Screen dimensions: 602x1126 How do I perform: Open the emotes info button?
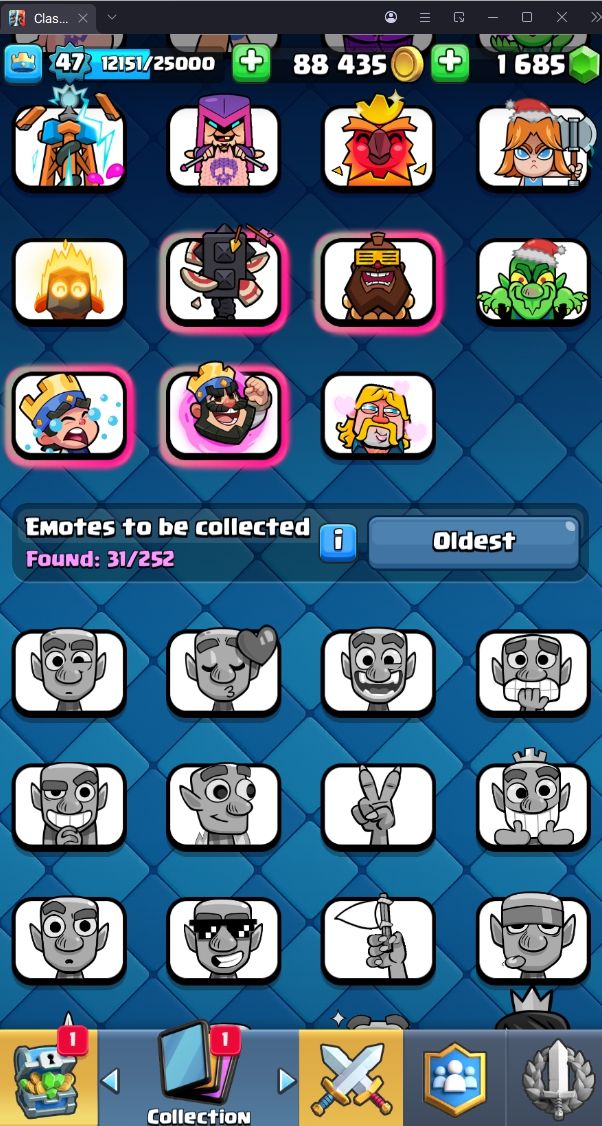tap(338, 542)
